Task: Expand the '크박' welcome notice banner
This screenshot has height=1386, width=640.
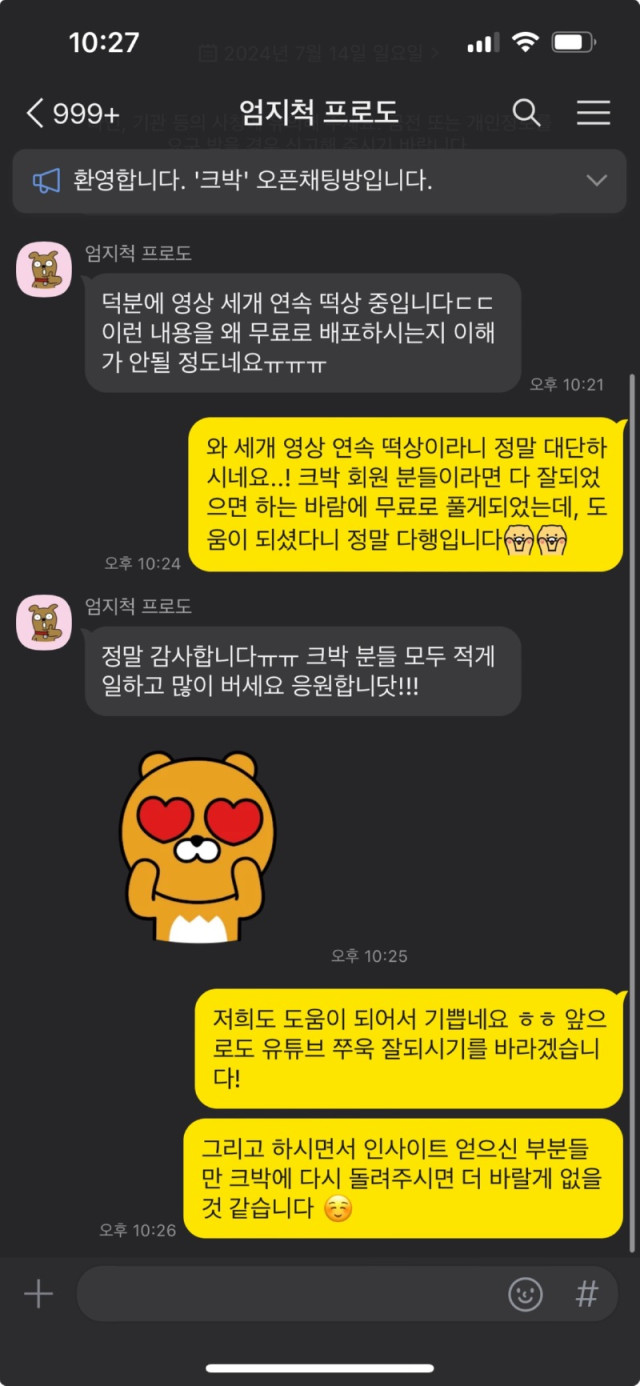Action: pyautogui.click(x=596, y=181)
